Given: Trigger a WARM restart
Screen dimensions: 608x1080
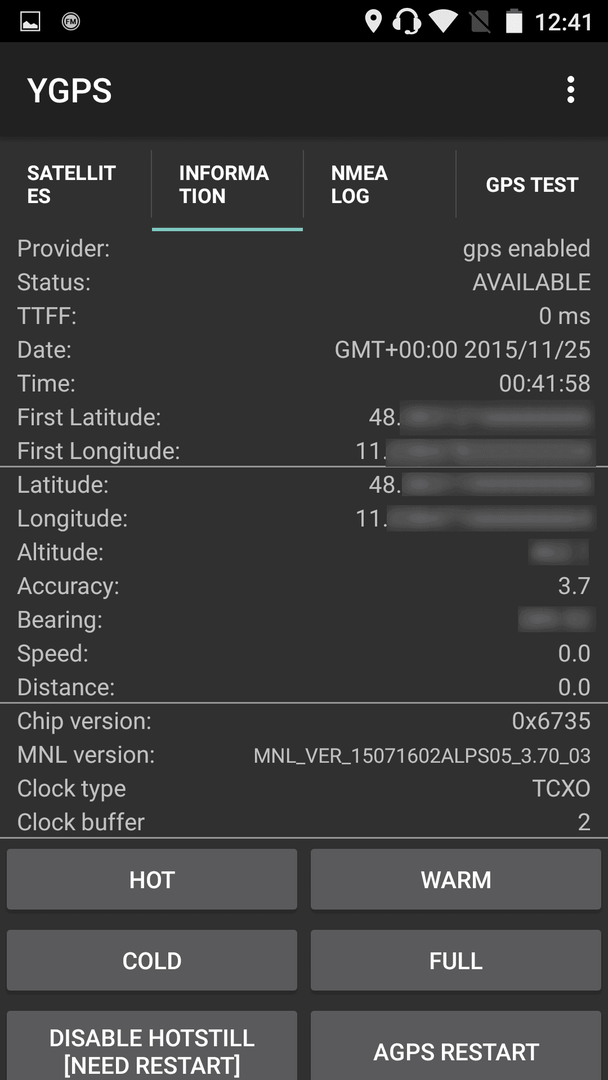Looking at the screenshot, I should [456, 880].
